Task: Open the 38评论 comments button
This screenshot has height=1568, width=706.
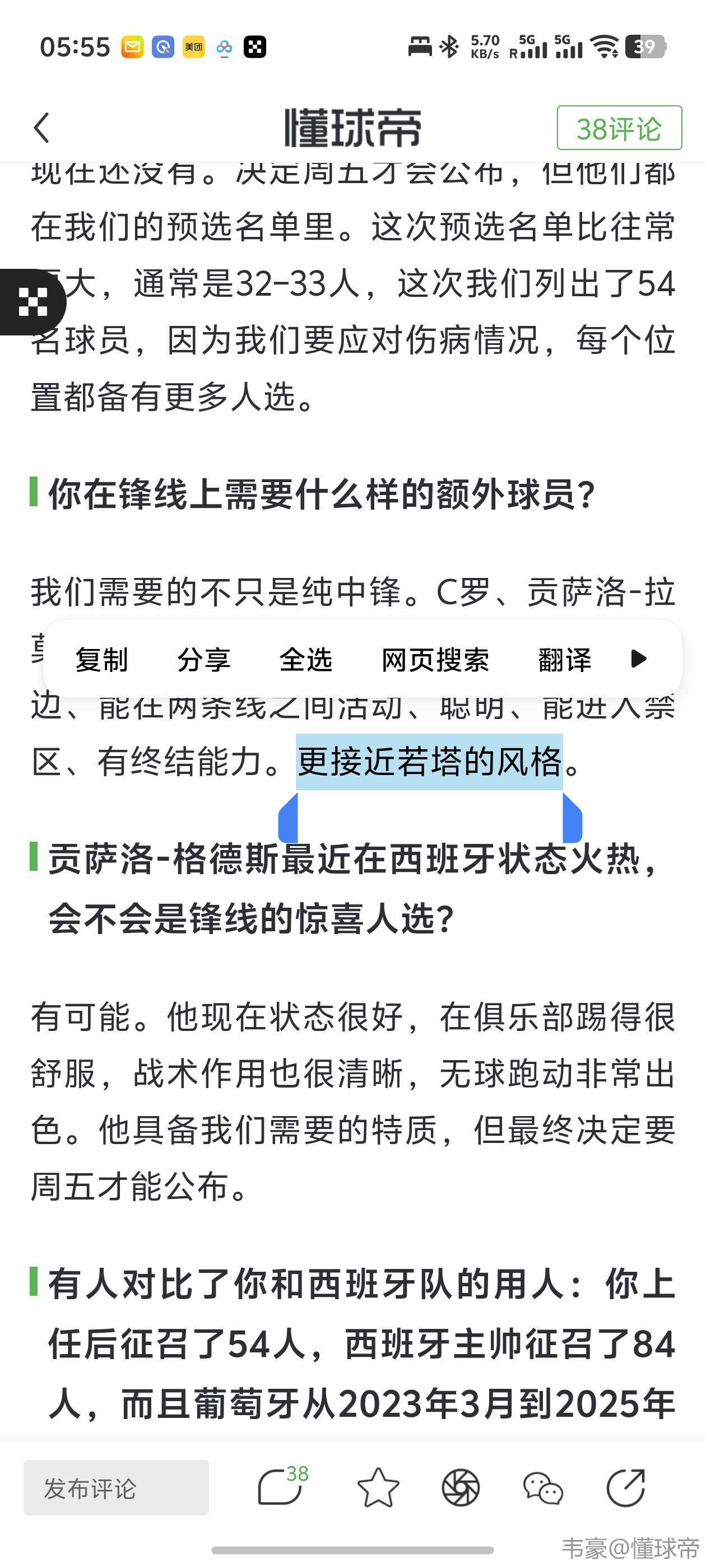Action: 619,128
